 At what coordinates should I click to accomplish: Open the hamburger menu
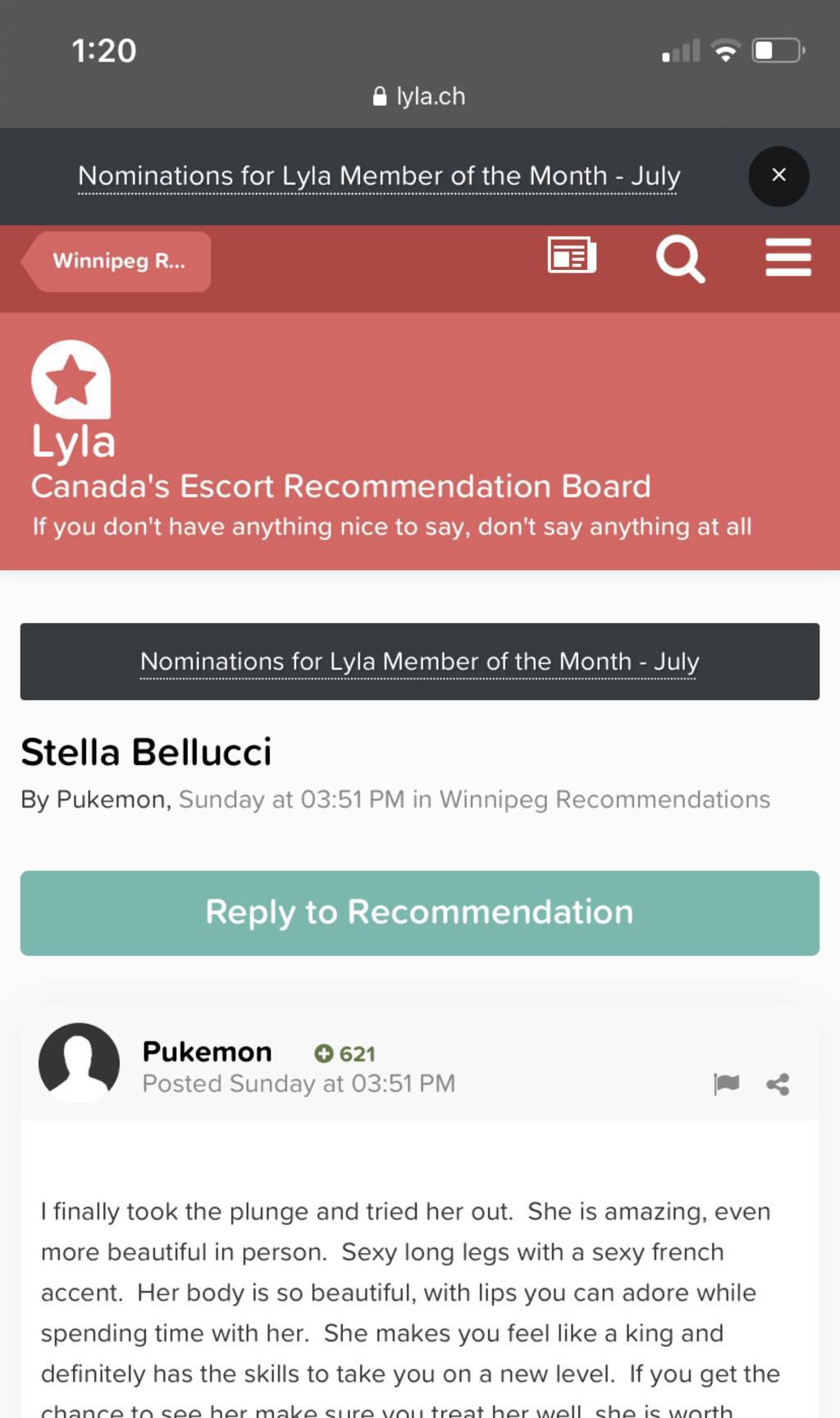pyautogui.click(x=788, y=257)
